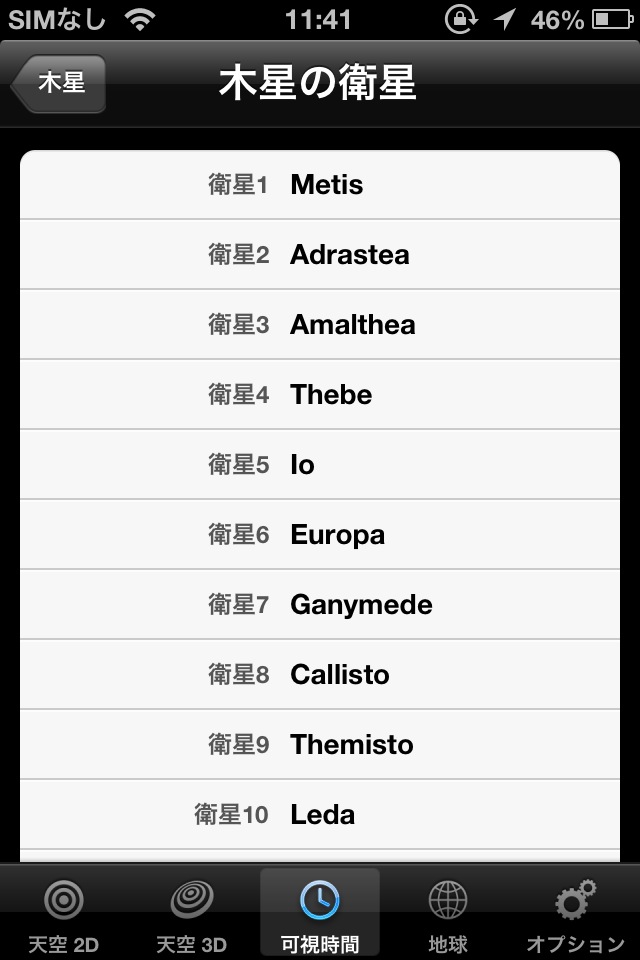Select Adrastea from the list

click(x=320, y=255)
